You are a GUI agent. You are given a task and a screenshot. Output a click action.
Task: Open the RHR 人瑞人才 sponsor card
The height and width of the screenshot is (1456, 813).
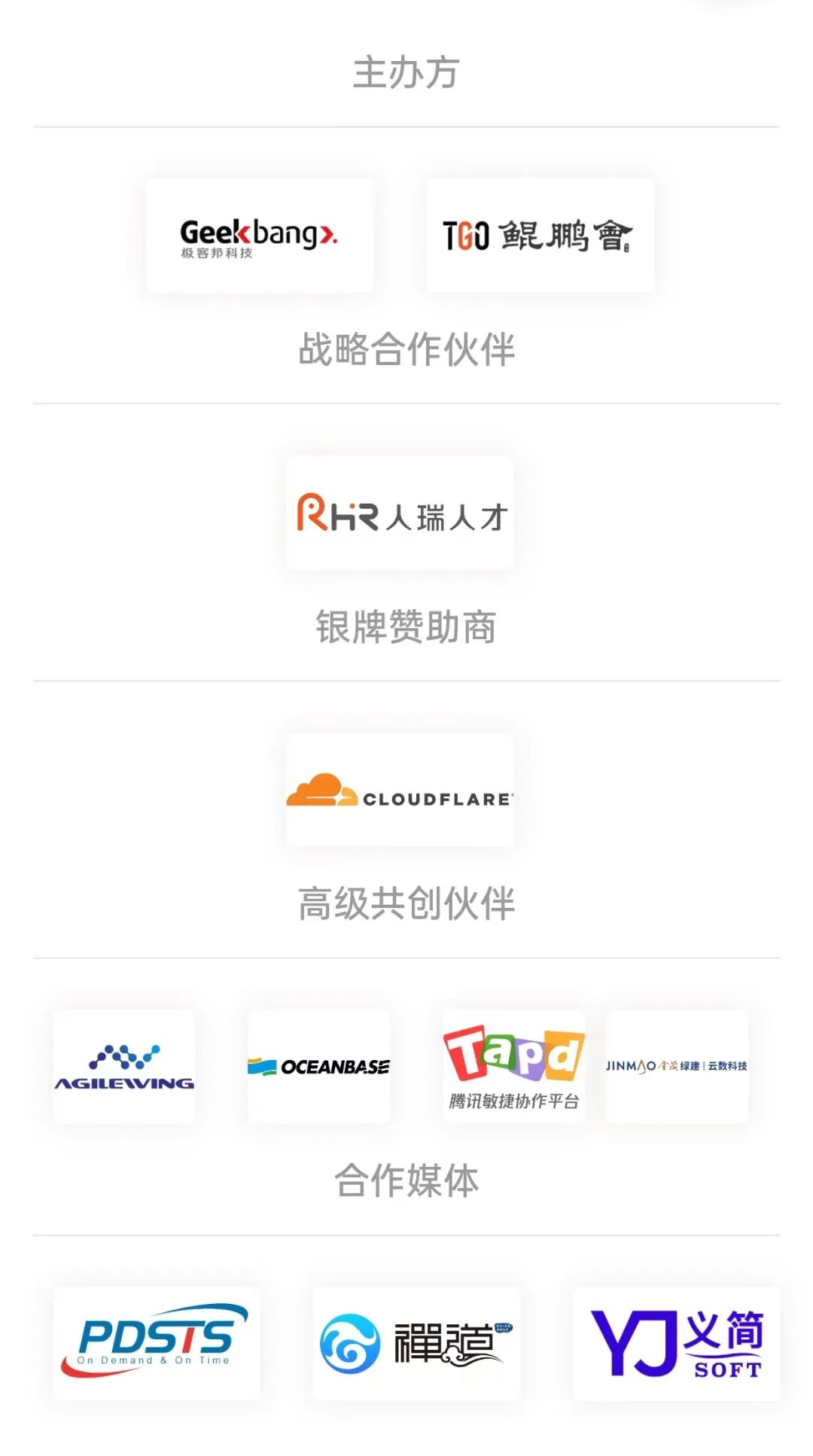400,513
